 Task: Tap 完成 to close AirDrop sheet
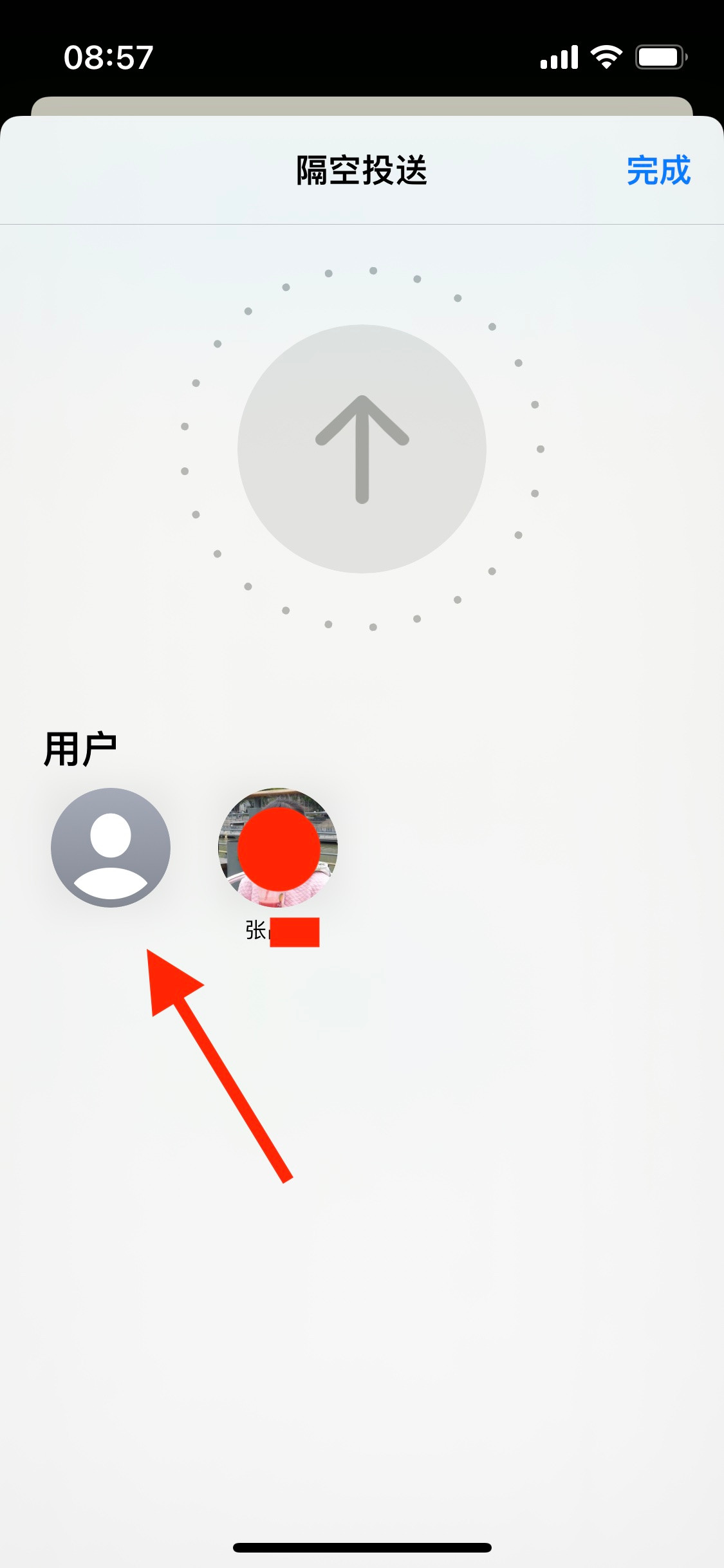click(658, 171)
